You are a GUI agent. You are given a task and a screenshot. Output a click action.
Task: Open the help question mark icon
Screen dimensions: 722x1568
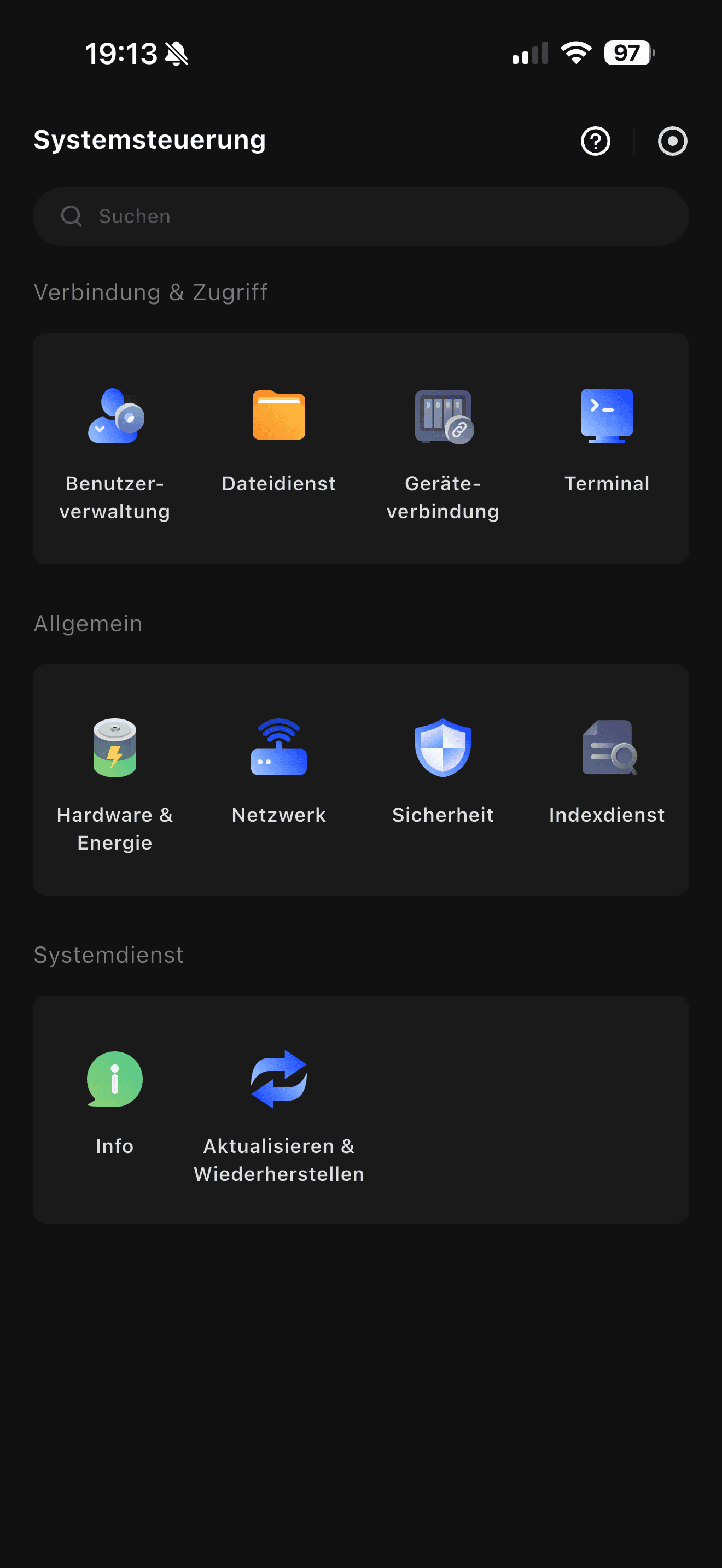pyautogui.click(x=595, y=141)
